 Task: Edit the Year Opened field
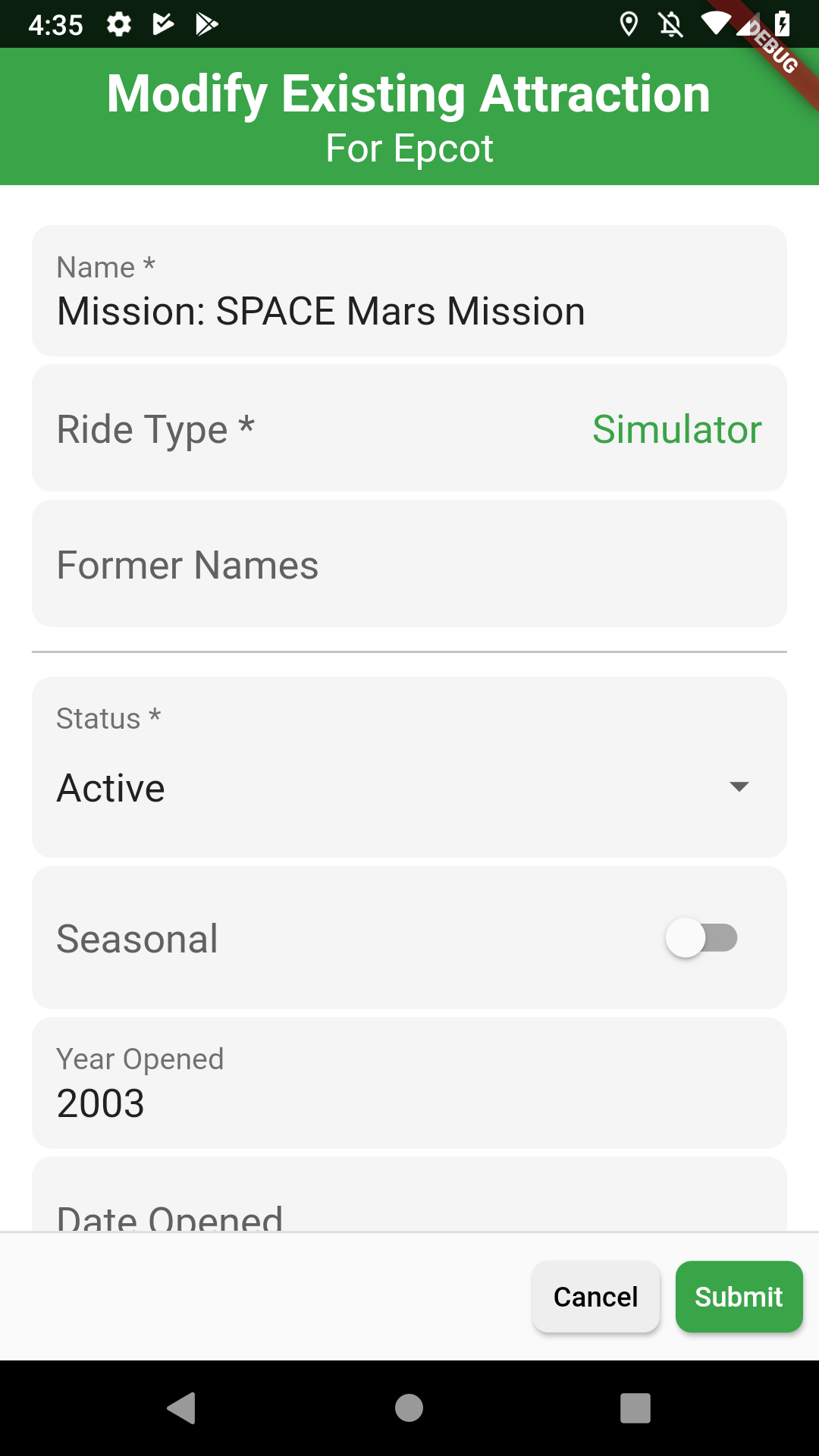click(409, 1102)
